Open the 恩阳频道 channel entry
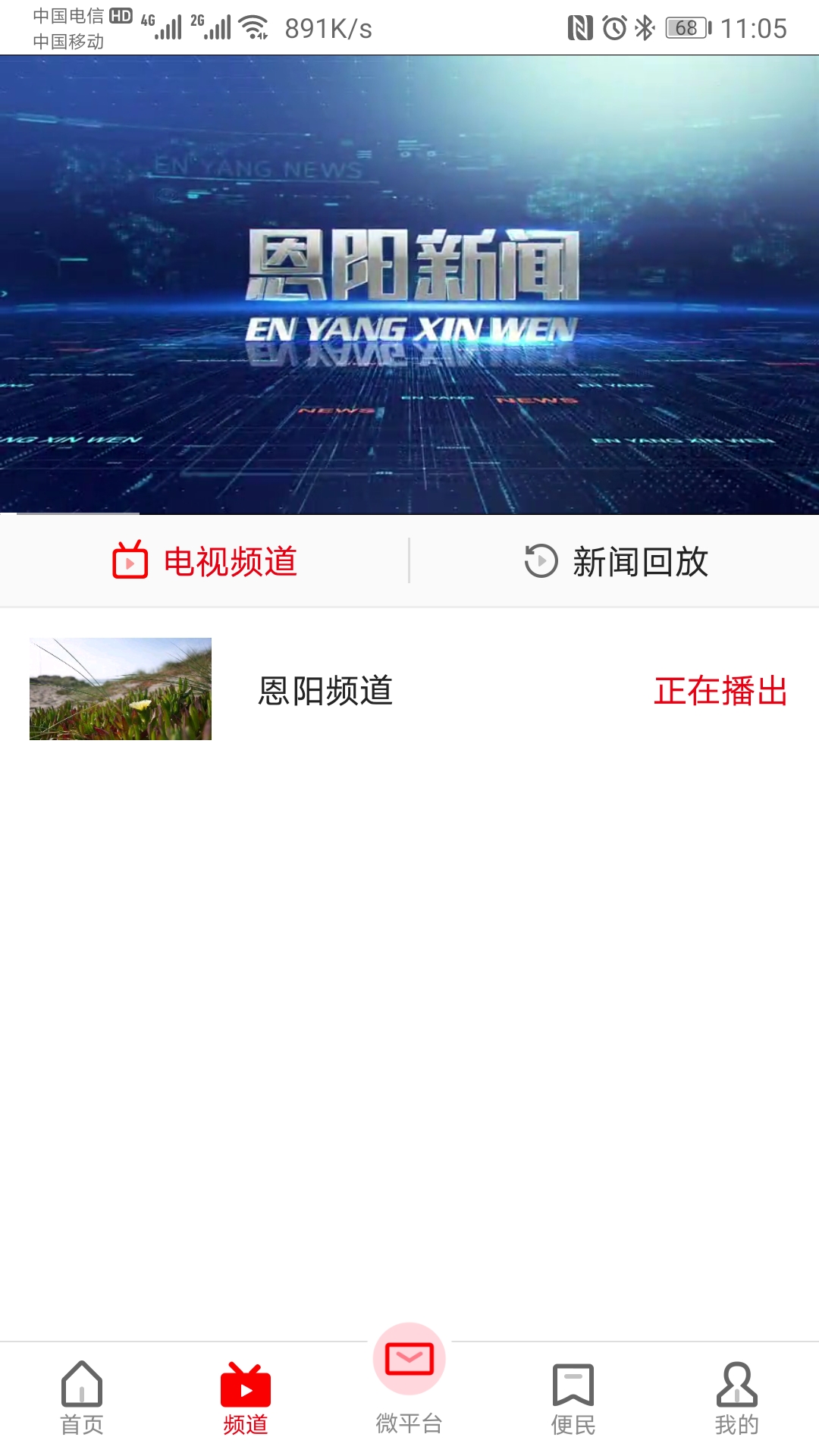 [324, 692]
